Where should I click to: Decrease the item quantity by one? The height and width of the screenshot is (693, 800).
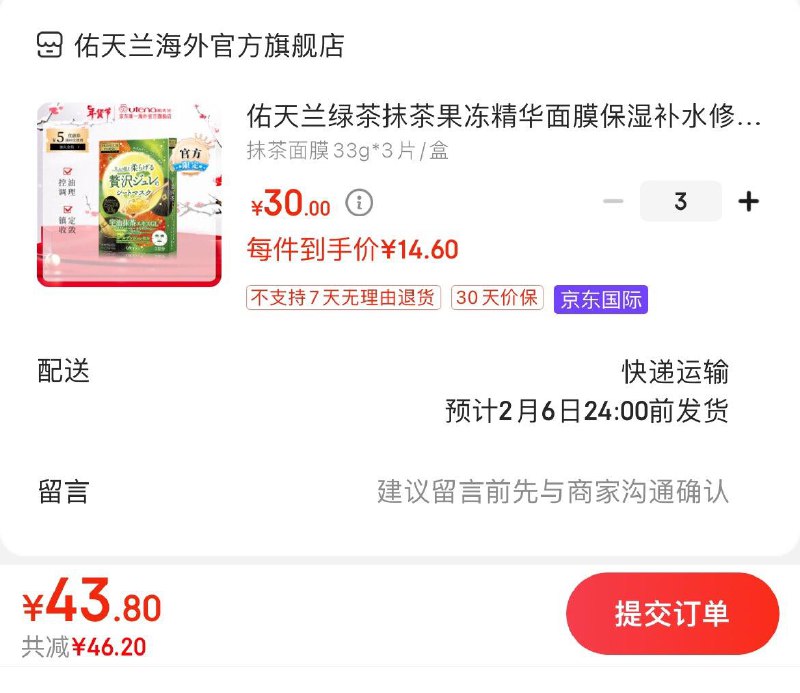click(613, 202)
